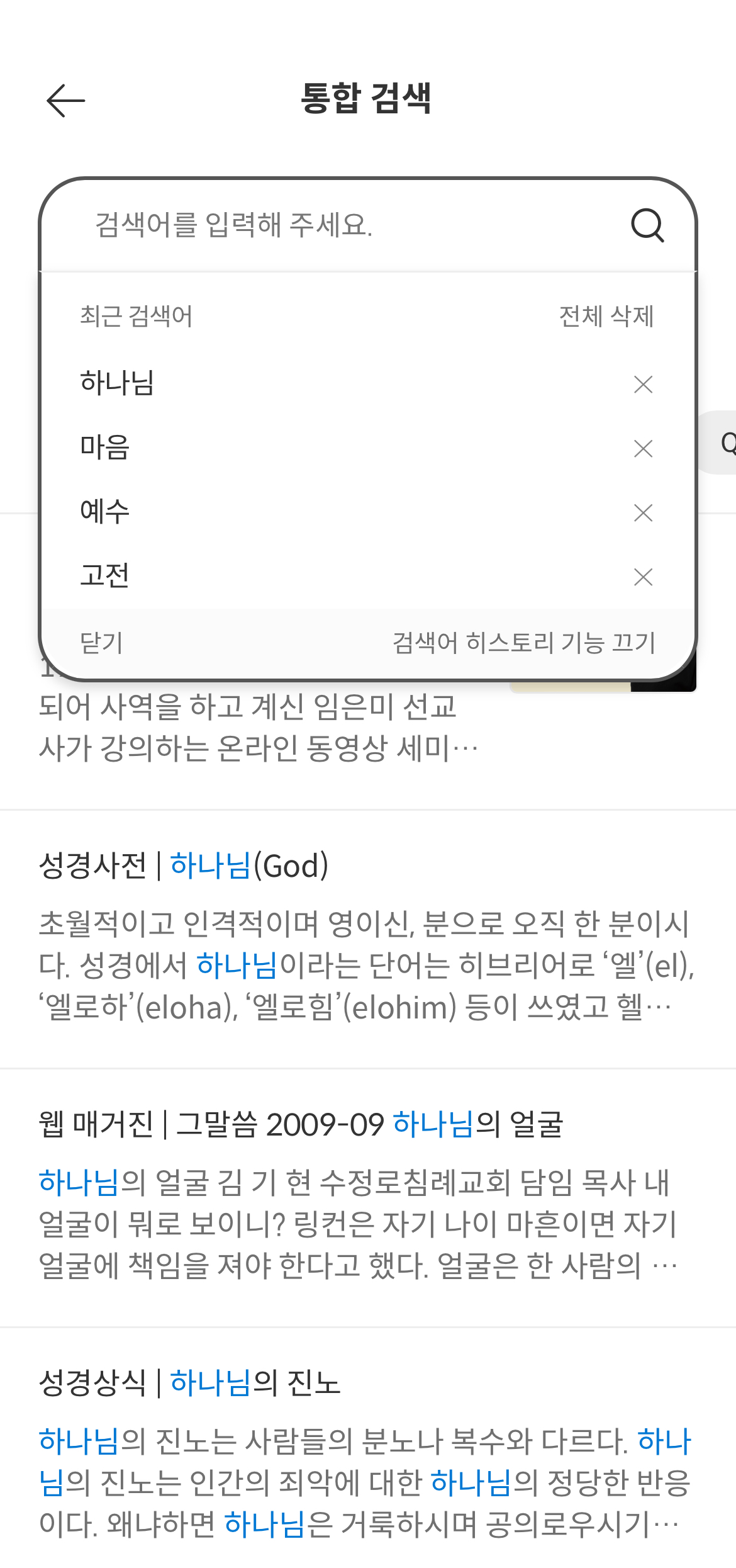
Task: Turn off search history via 검색어 히스토리 기능 끄기
Action: 524,643
